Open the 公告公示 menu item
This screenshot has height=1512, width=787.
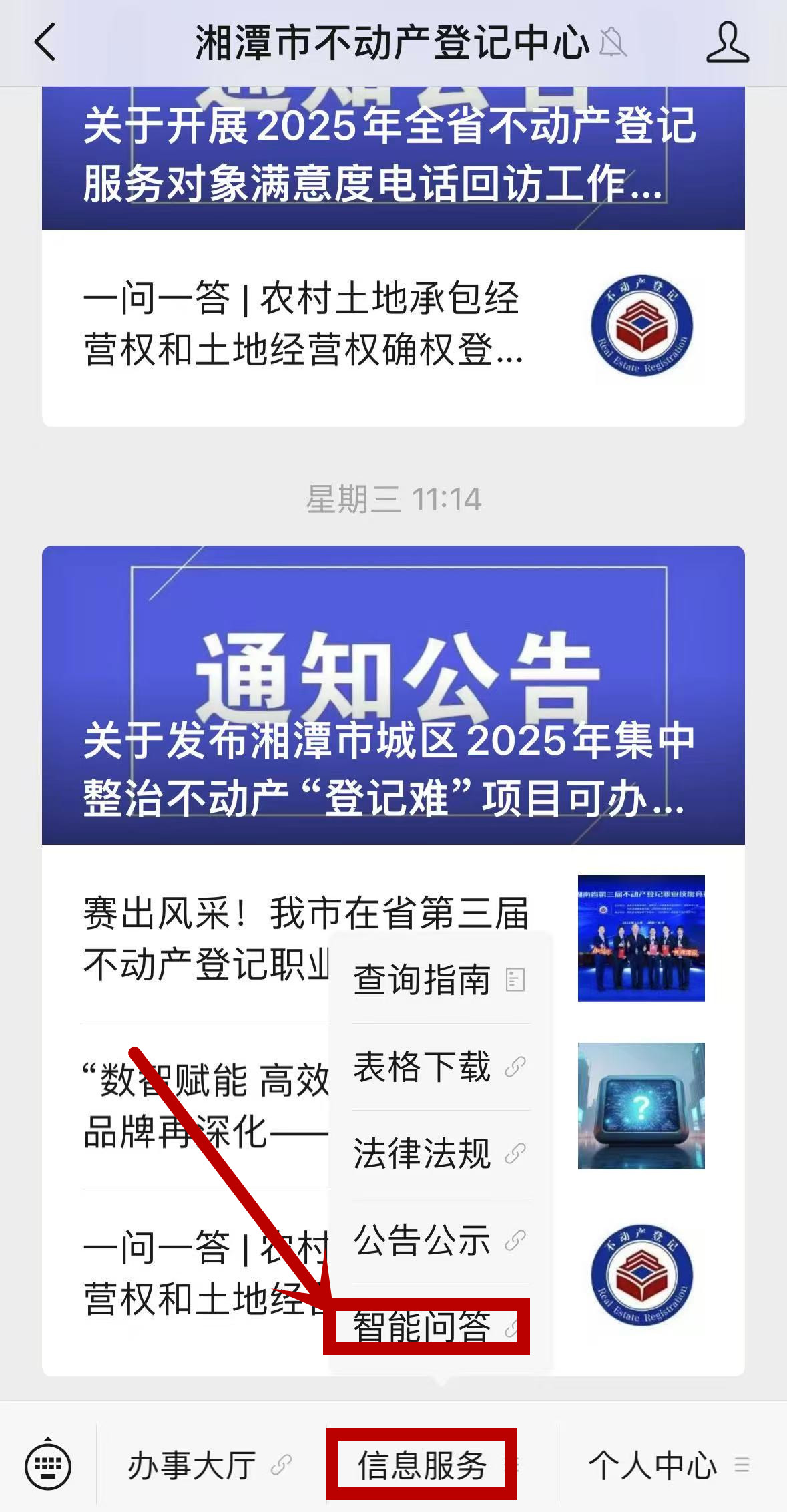(x=441, y=1240)
